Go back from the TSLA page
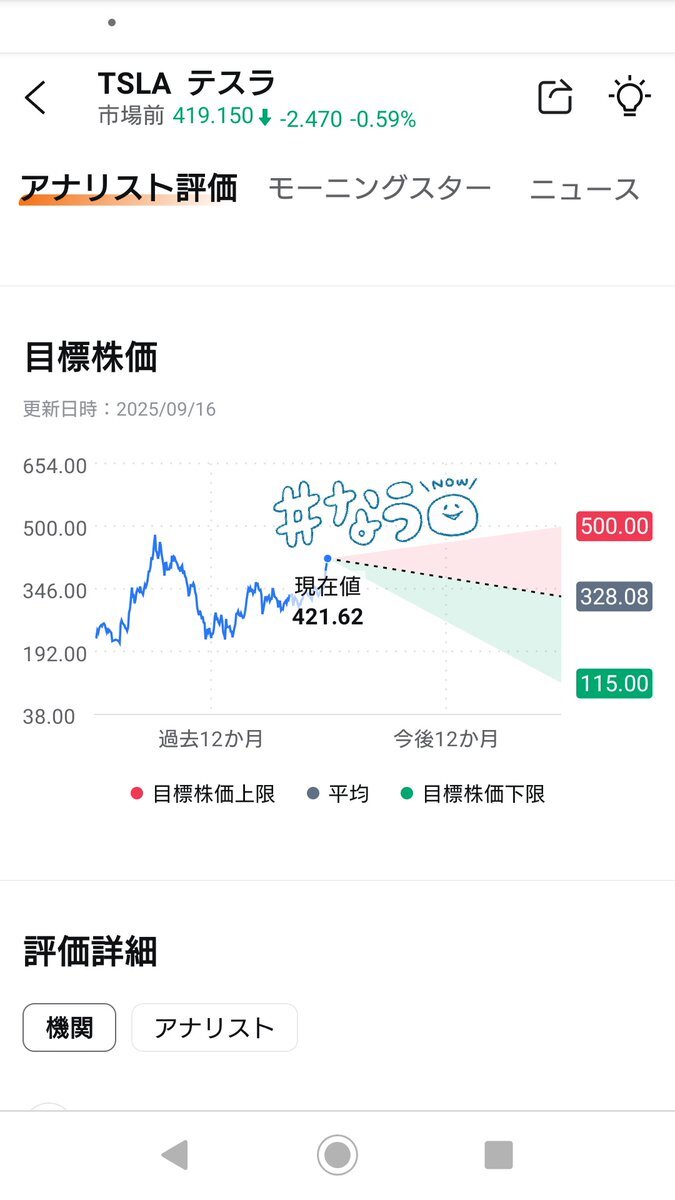Screen dimensions: 675x1200 tap(36, 98)
